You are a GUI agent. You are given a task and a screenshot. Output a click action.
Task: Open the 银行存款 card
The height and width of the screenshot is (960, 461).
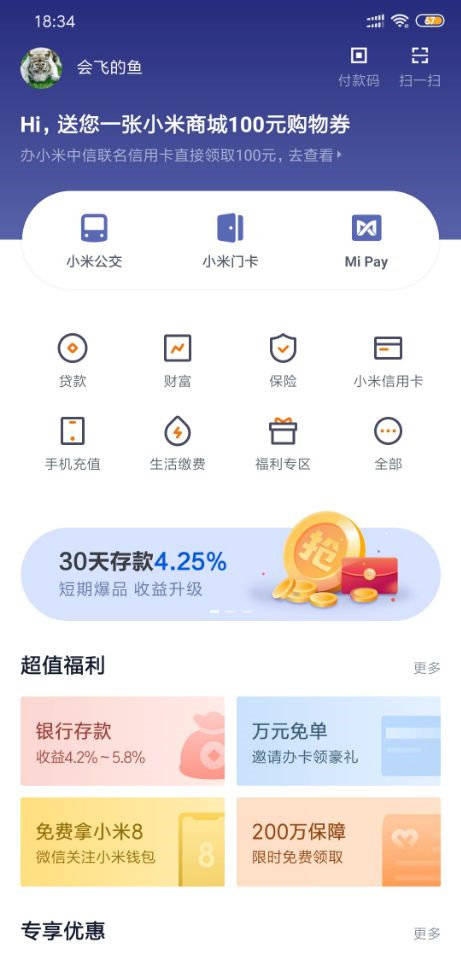[x=122, y=741]
